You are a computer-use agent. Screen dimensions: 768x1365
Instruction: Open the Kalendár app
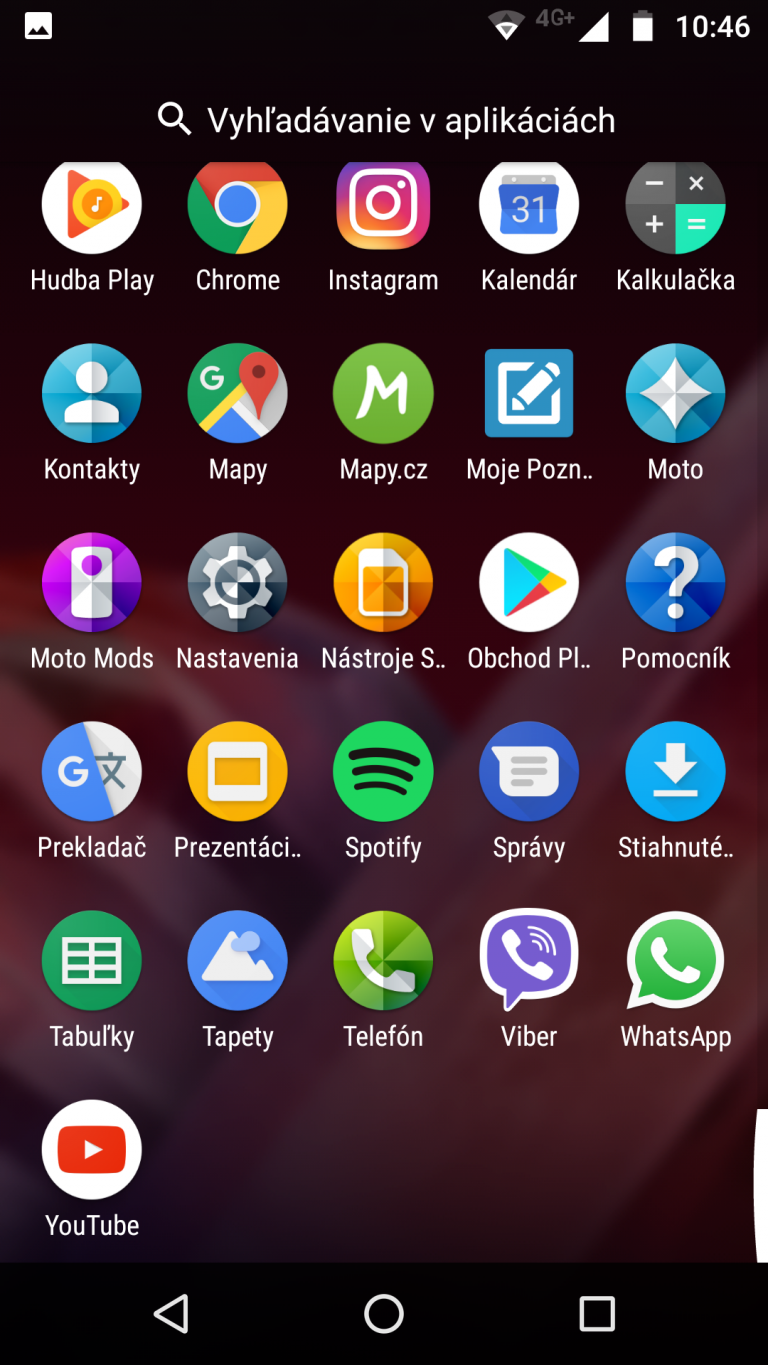[x=529, y=205]
